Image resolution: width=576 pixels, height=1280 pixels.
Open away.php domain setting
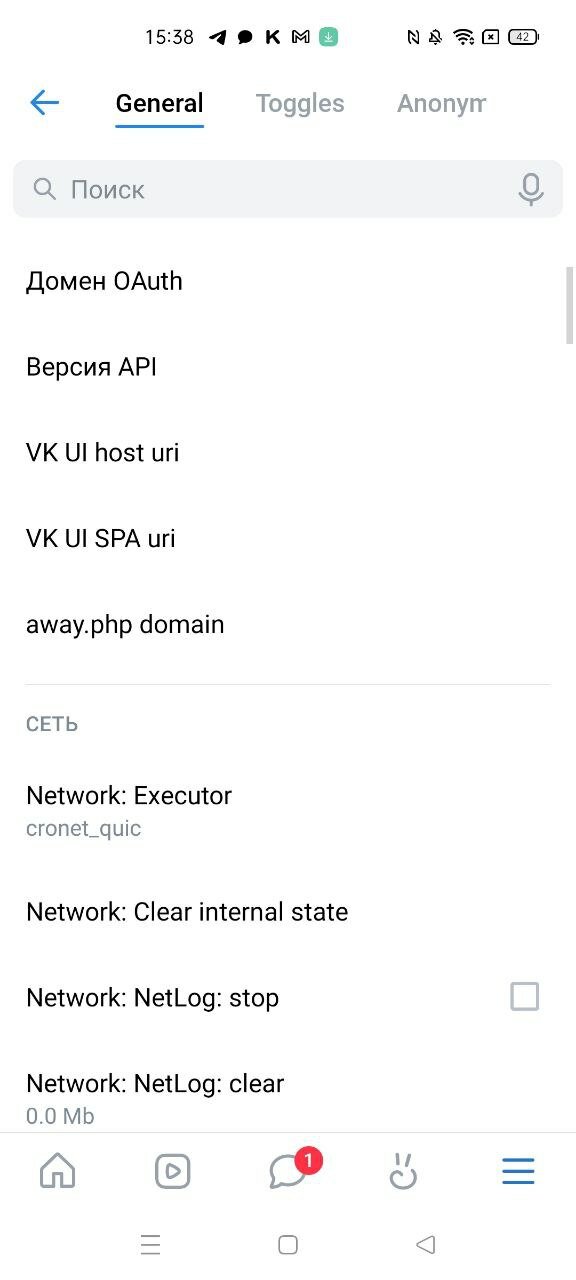point(288,625)
